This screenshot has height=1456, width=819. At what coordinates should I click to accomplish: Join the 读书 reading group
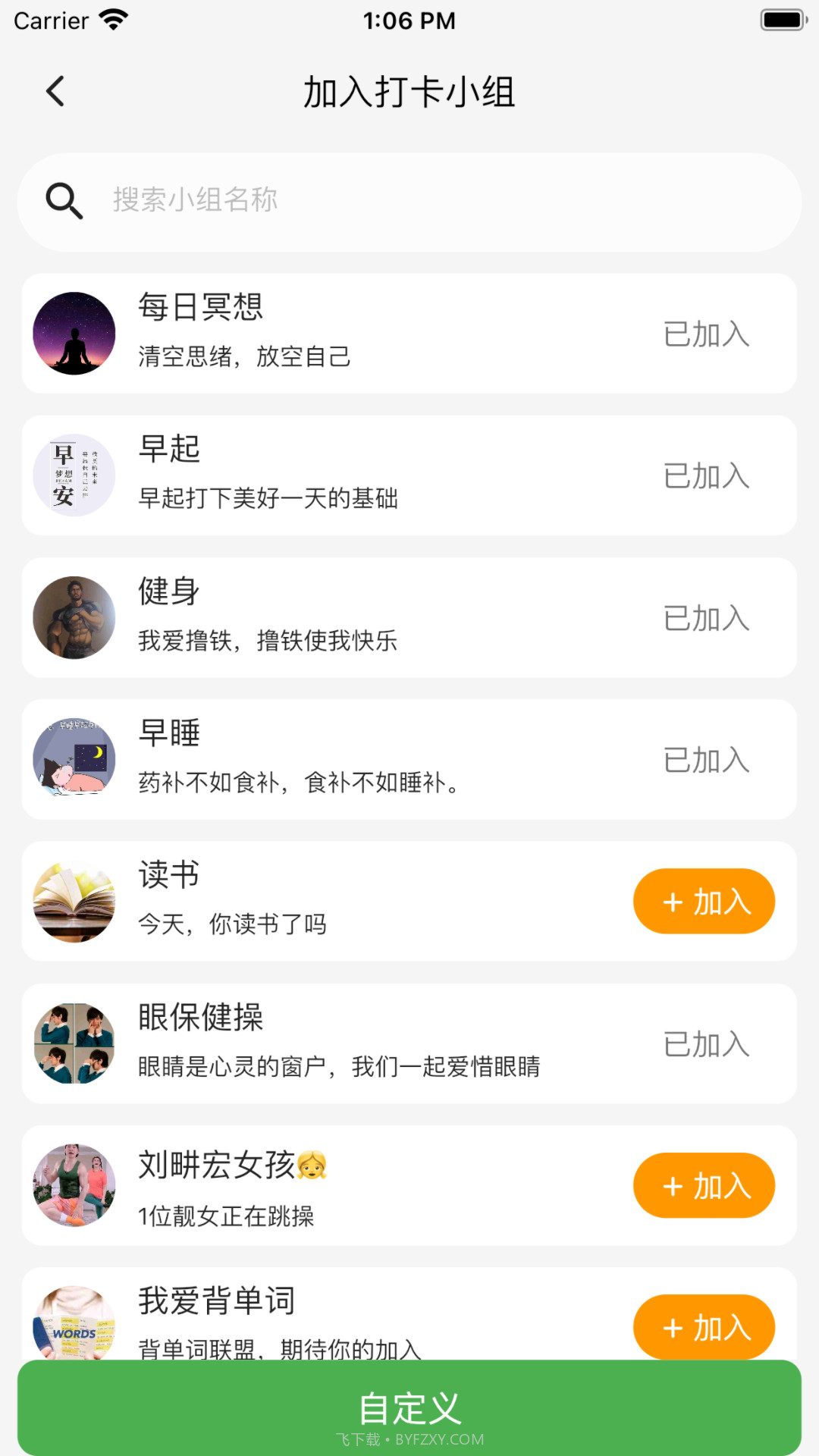point(704,901)
